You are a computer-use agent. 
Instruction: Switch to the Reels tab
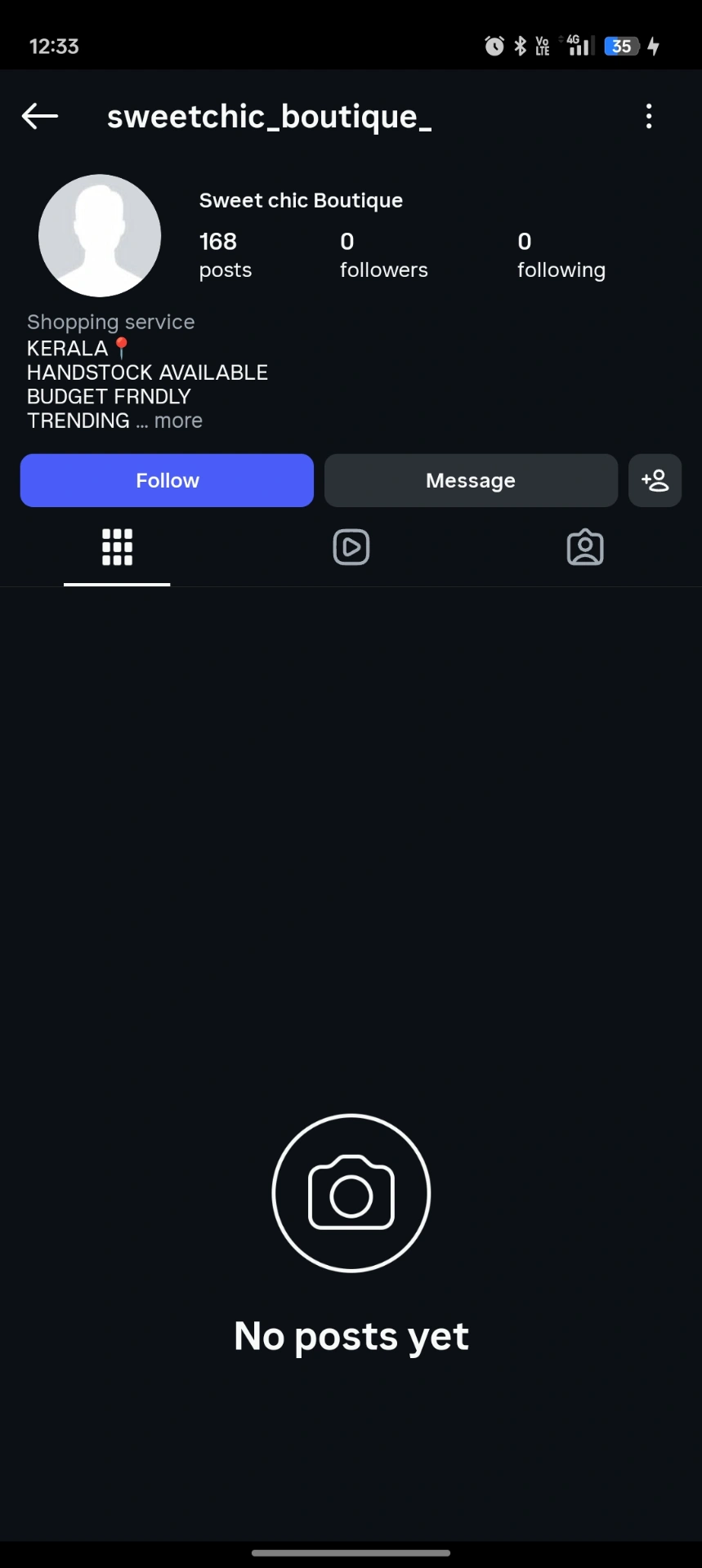pyautogui.click(x=351, y=547)
